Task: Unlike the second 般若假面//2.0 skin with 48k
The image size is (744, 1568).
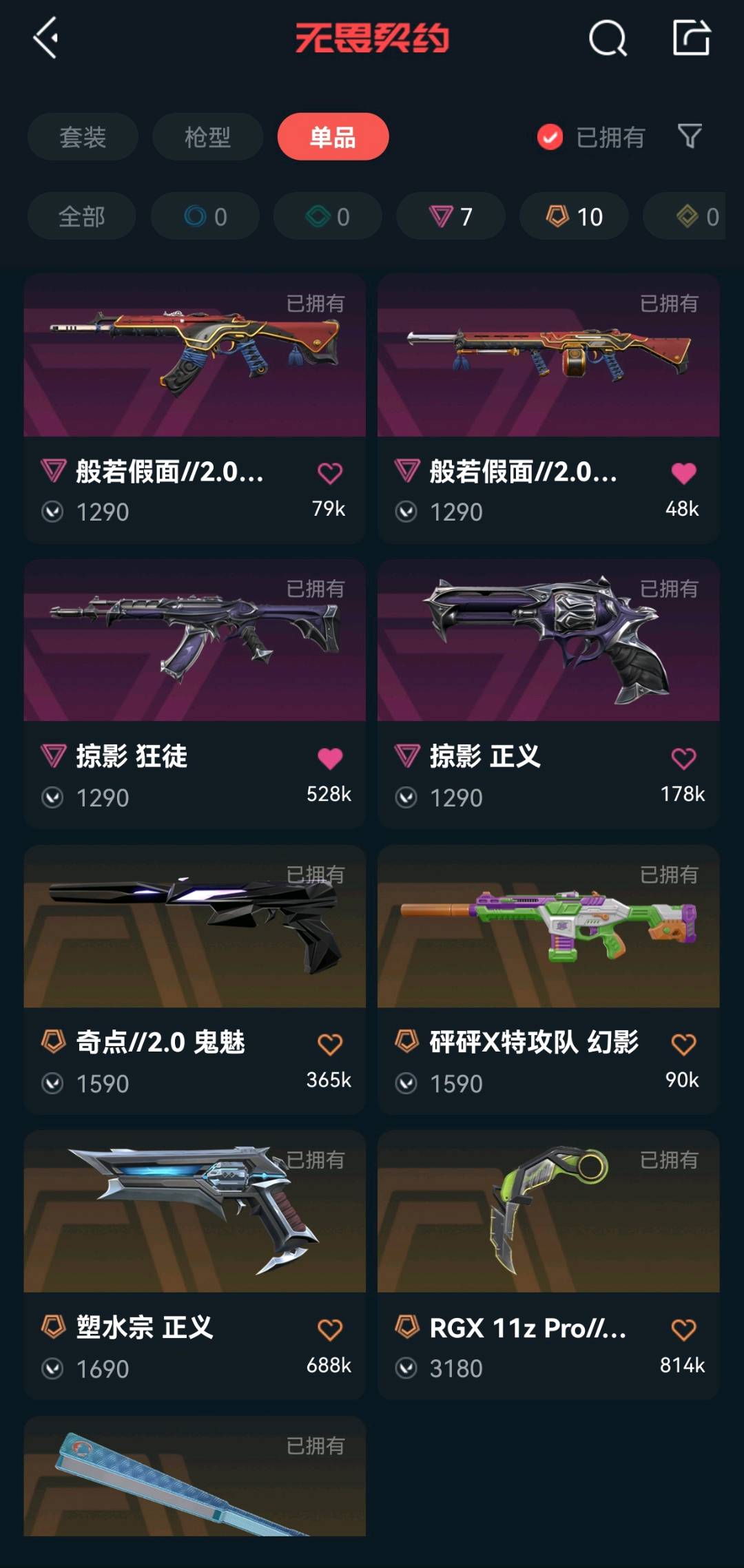Action: coord(683,473)
